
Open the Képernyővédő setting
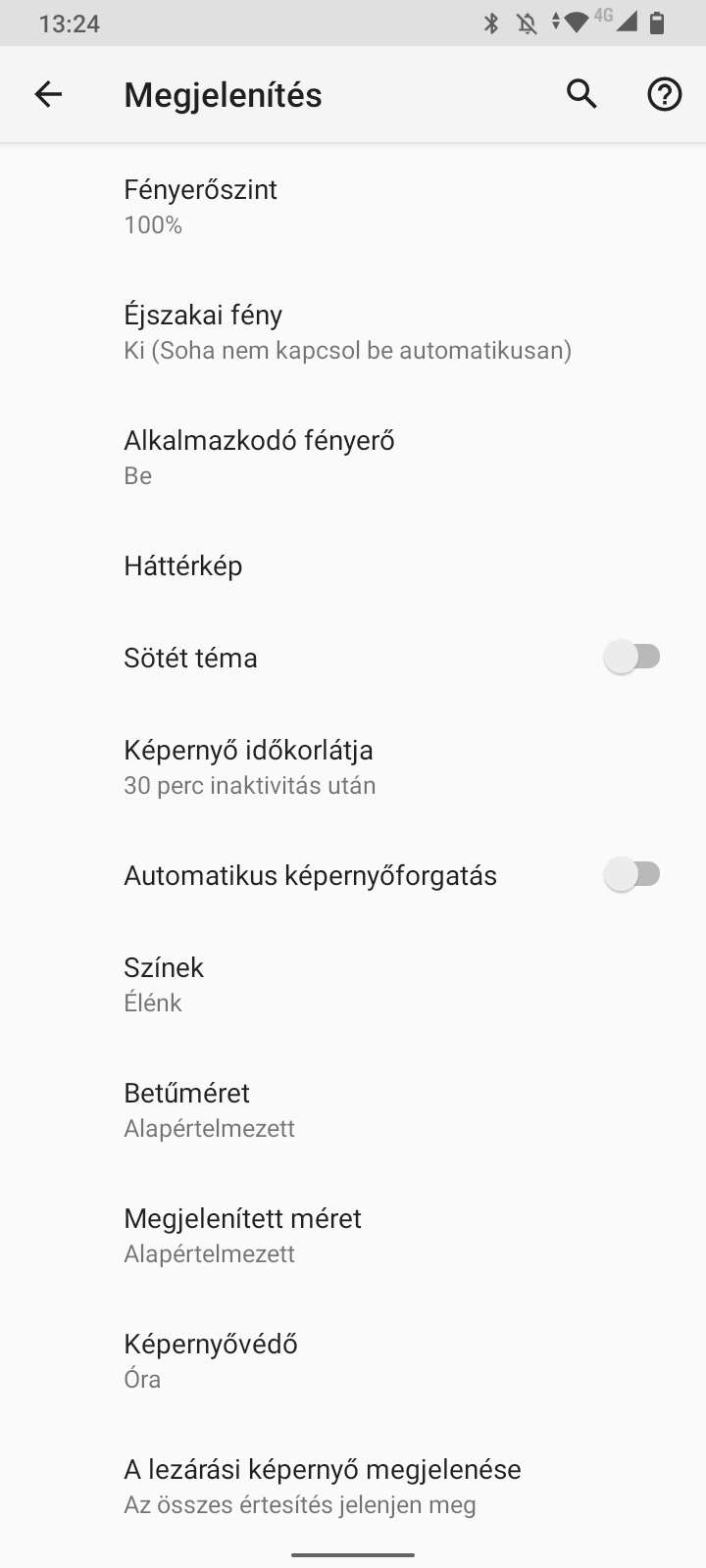[353, 1360]
